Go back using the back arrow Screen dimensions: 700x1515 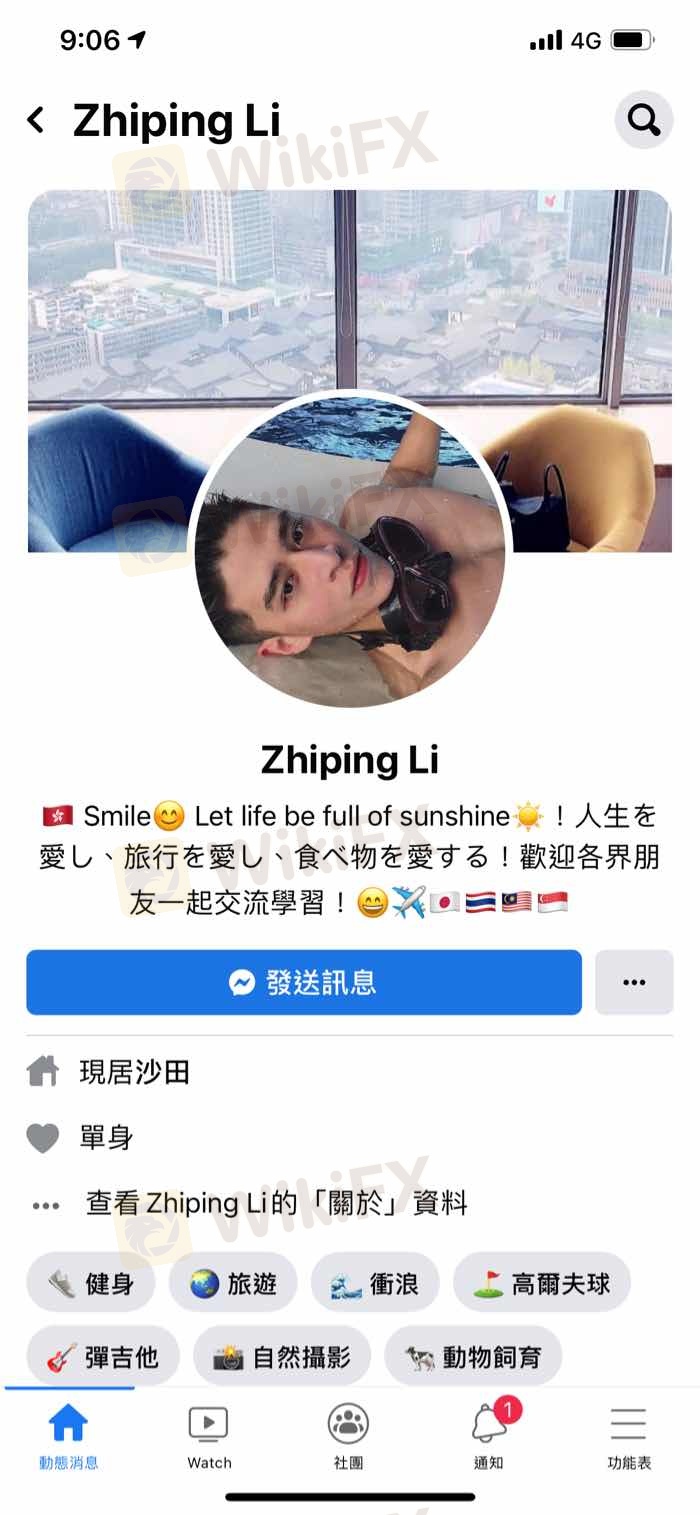point(37,121)
